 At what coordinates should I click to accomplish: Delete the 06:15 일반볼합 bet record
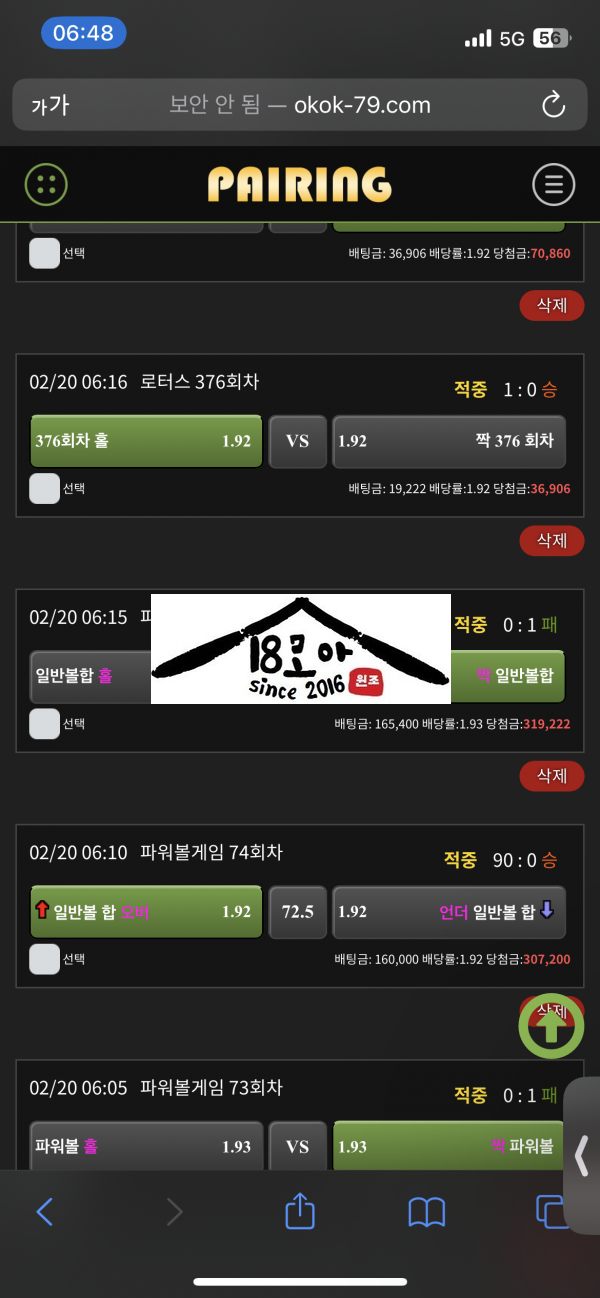pos(551,775)
